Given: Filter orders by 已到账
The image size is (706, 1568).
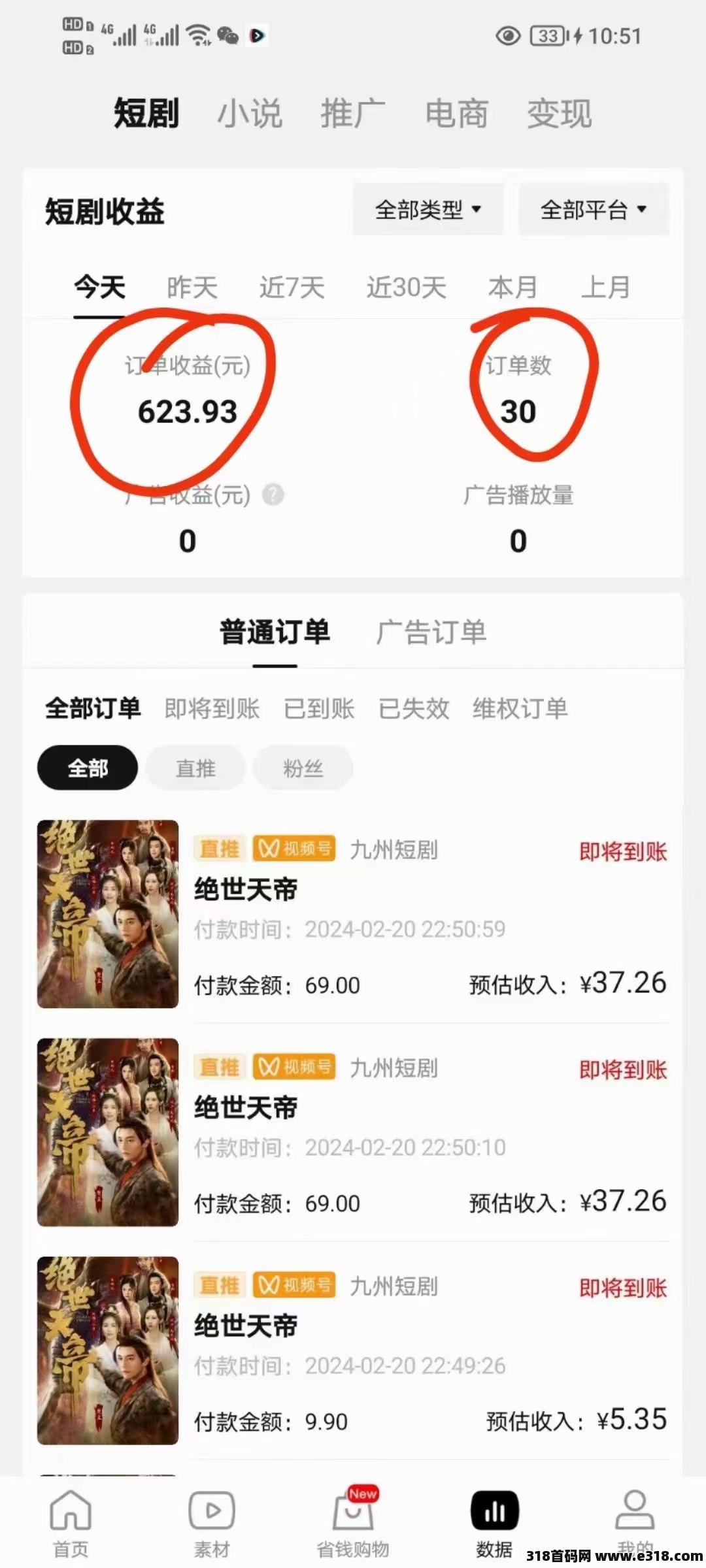Looking at the screenshot, I should (x=319, y=708).
